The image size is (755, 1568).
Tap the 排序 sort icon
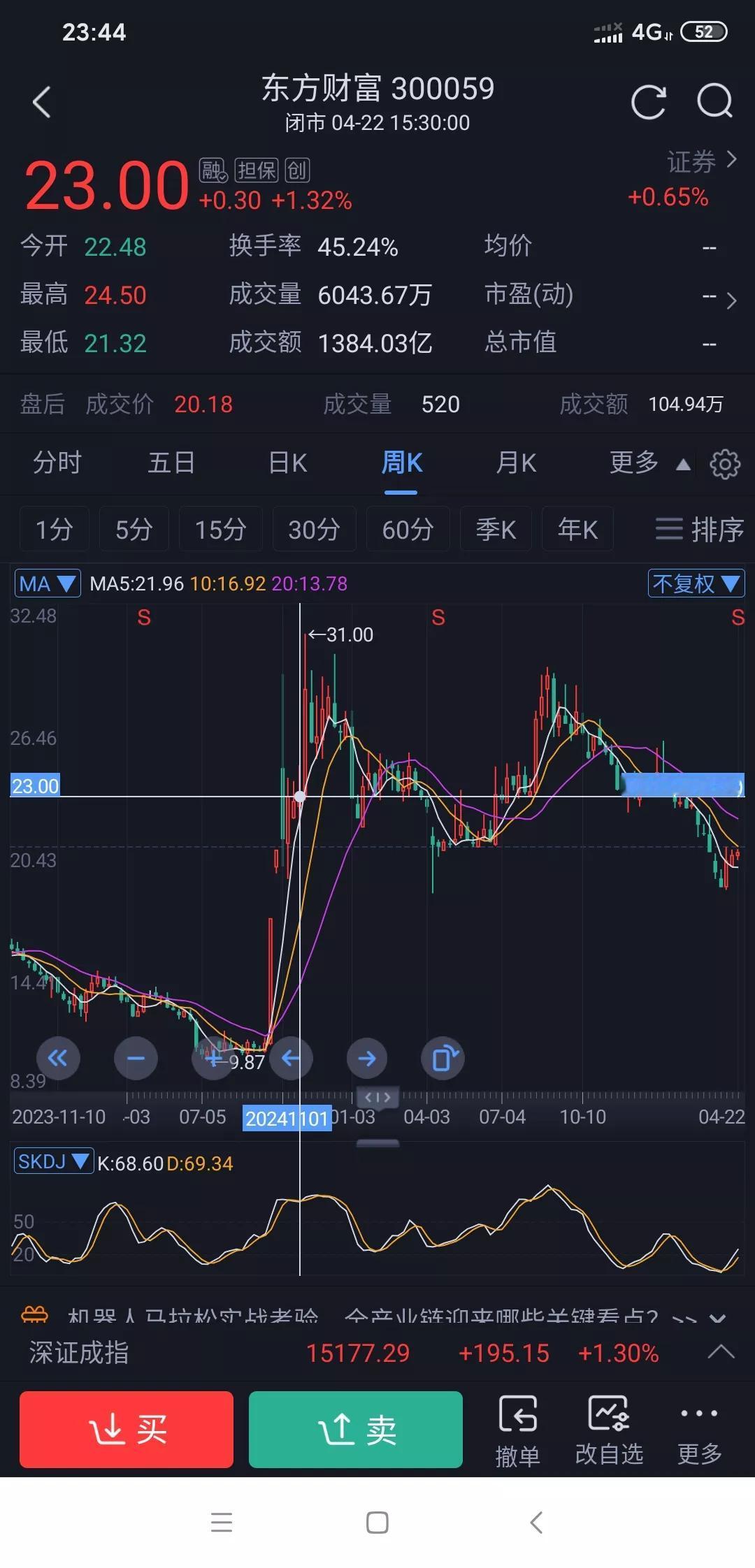pos(698,530)
